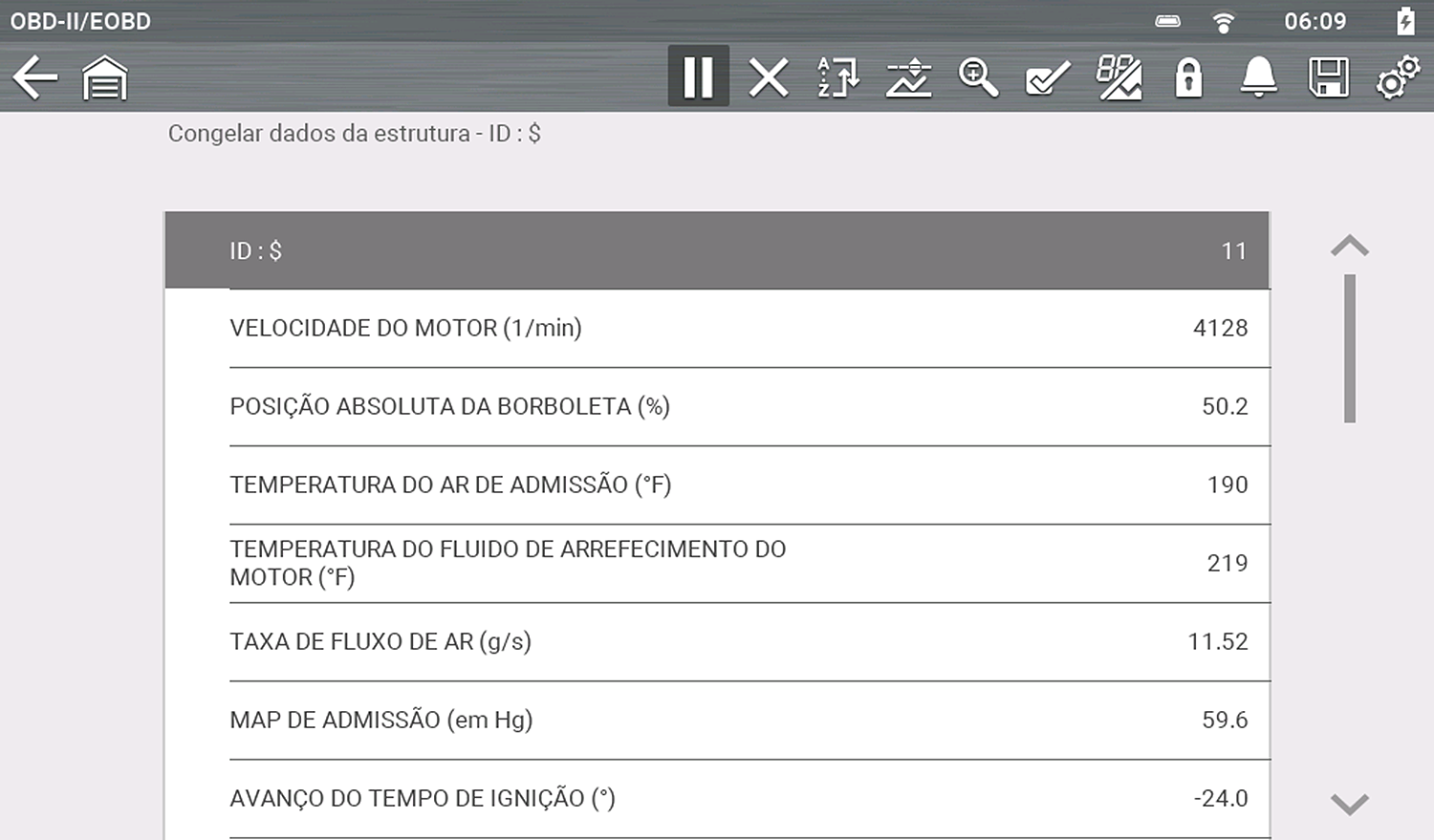Select the MAP DE ADMISSÃO row
The image size is (1434, 840).
click(717, 720)
